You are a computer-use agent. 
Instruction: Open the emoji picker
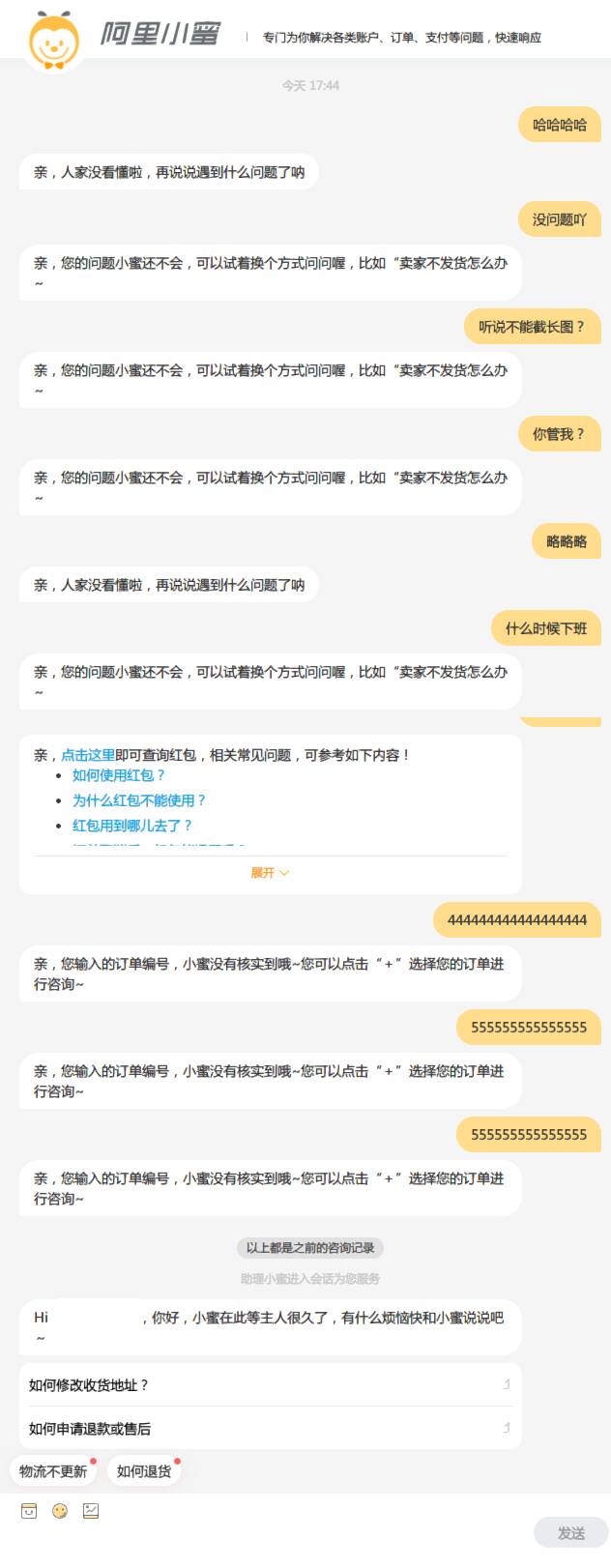(60, 1511)
